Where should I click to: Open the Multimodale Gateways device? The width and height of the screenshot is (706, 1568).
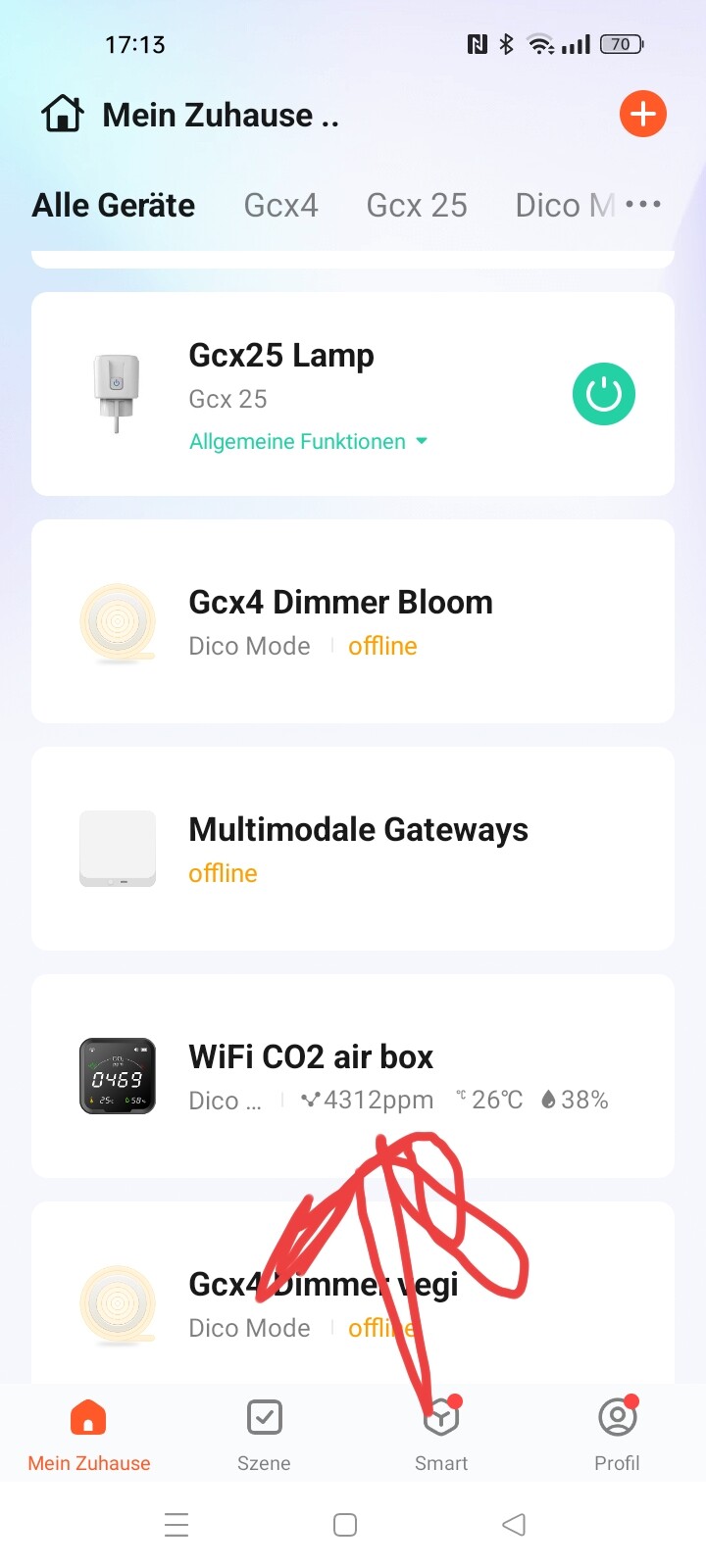[358, 830]
